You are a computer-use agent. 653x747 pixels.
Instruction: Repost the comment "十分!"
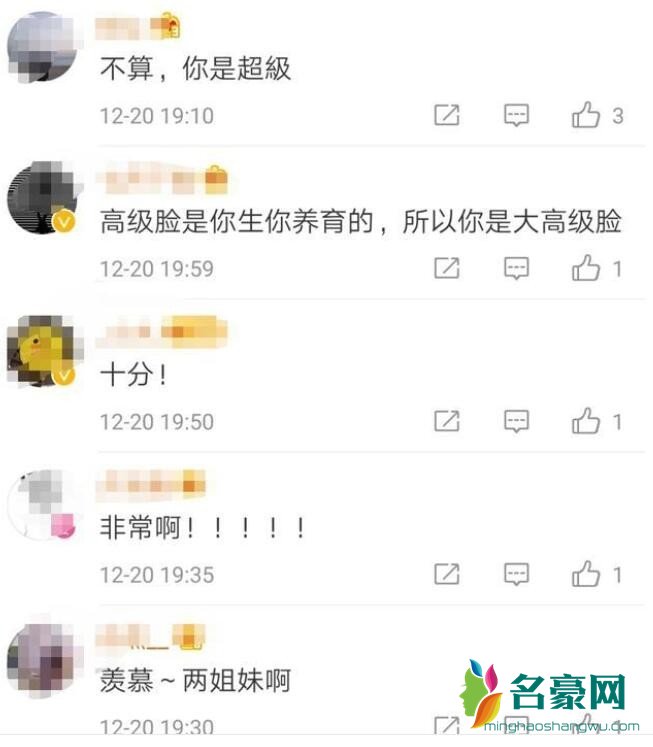pyautogui.click(x=447, y=421)
